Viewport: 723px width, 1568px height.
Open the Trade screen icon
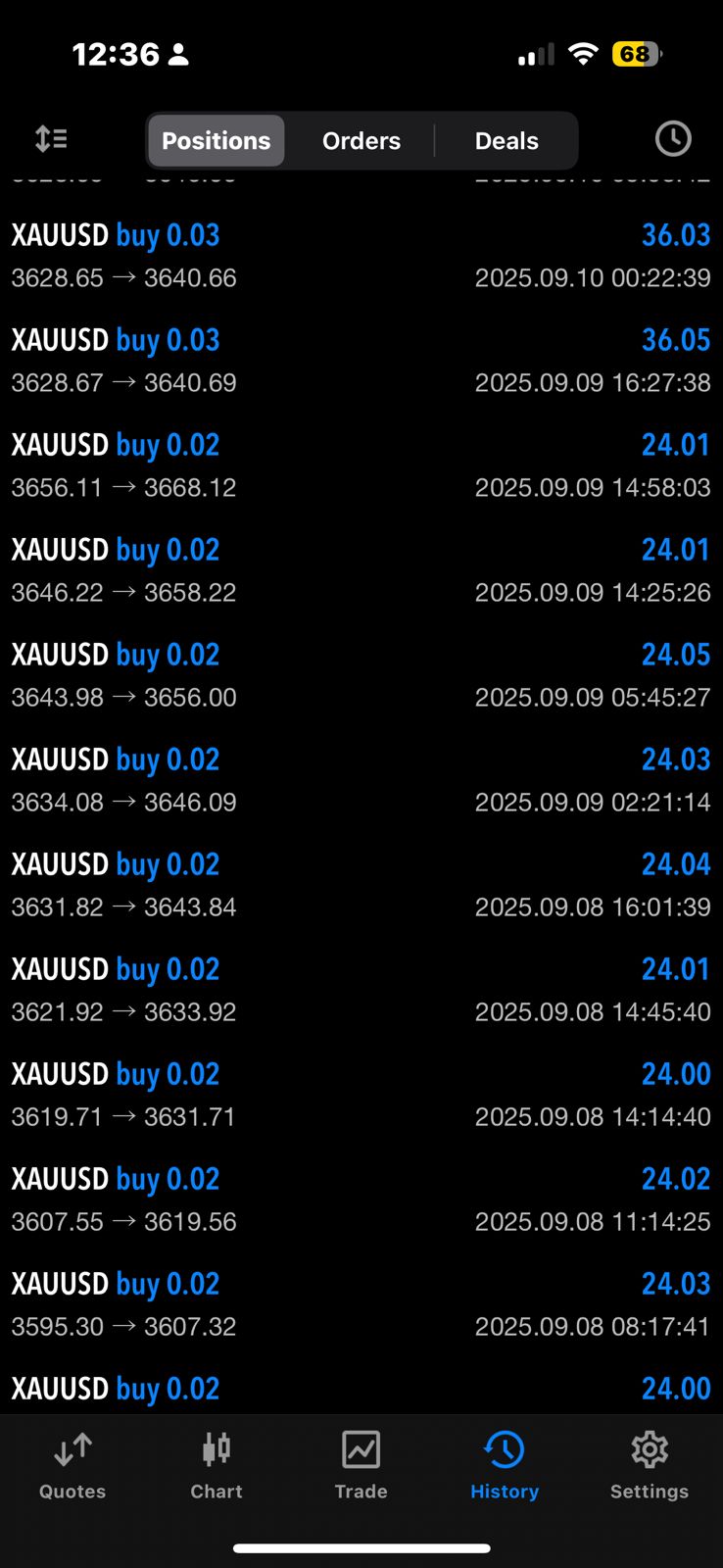coord(361,1465)
